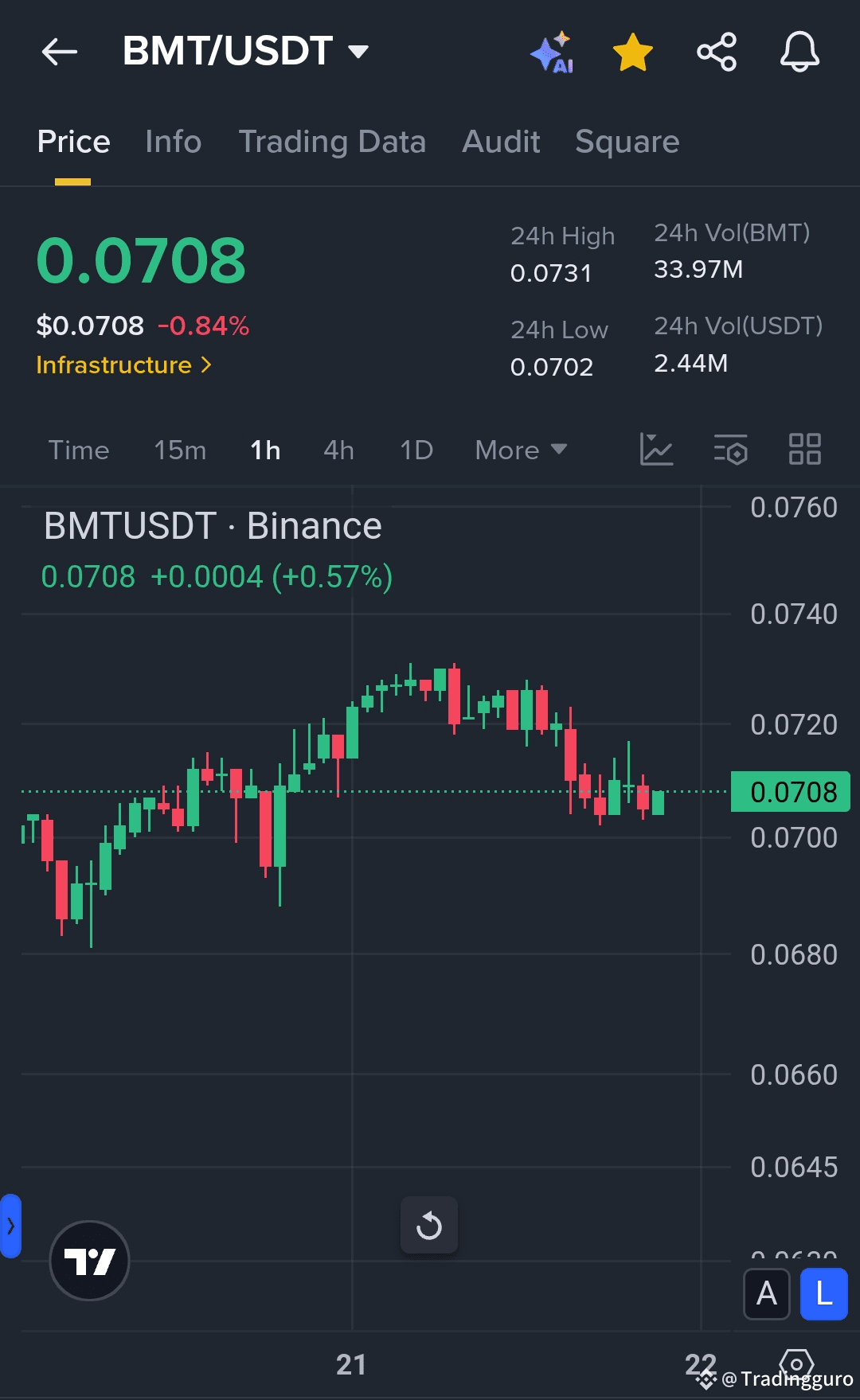Toggle the favorite star
860x1400 pixels.
pyautogui.click(x=633, y=53)
